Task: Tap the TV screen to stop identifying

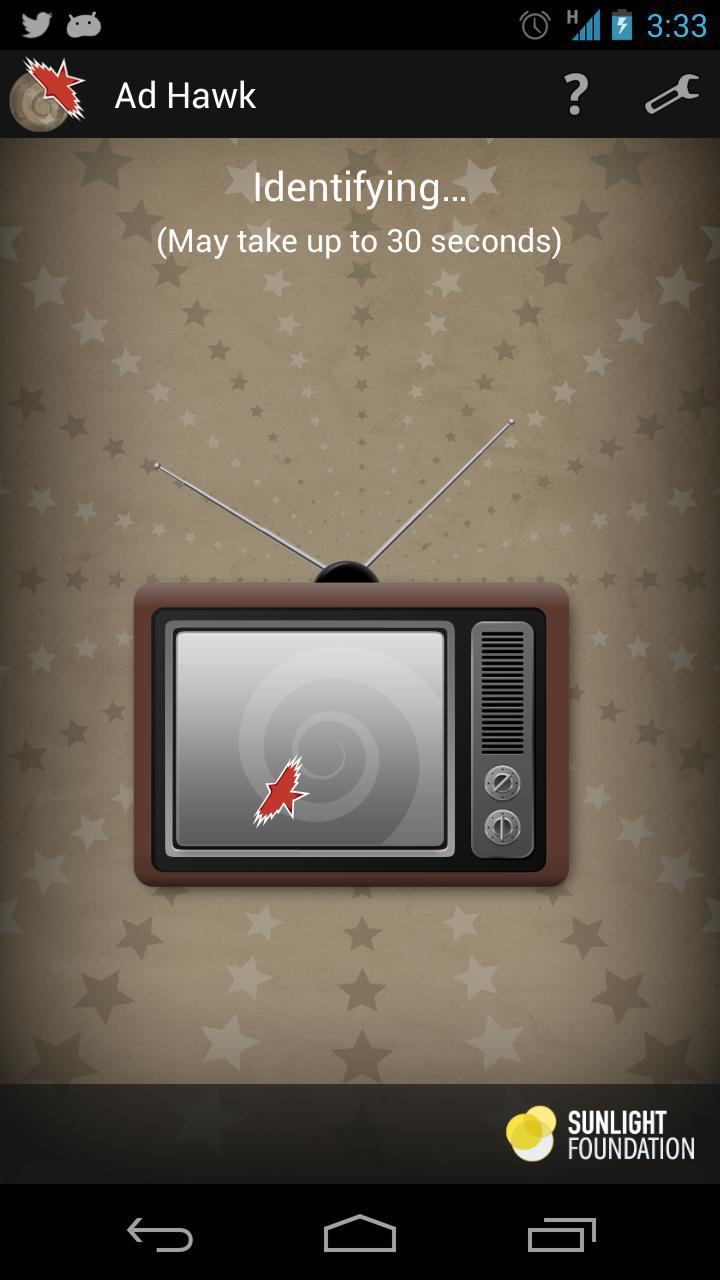Action: click(310, 741)
